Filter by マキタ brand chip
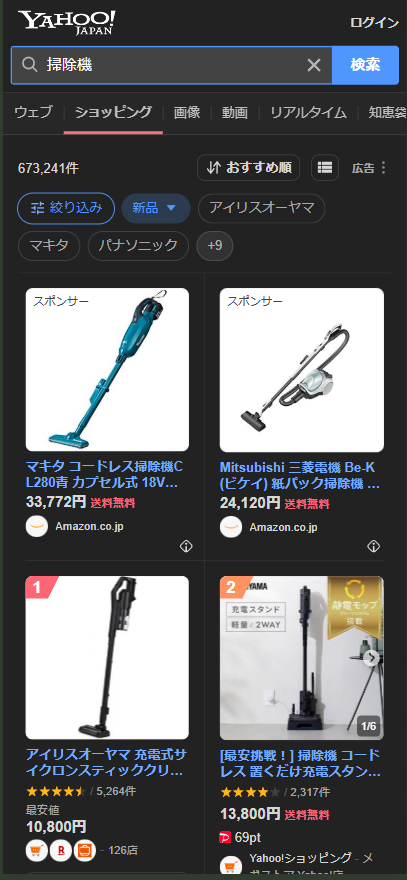The image size is (407, 880). (x=49, y=246)
